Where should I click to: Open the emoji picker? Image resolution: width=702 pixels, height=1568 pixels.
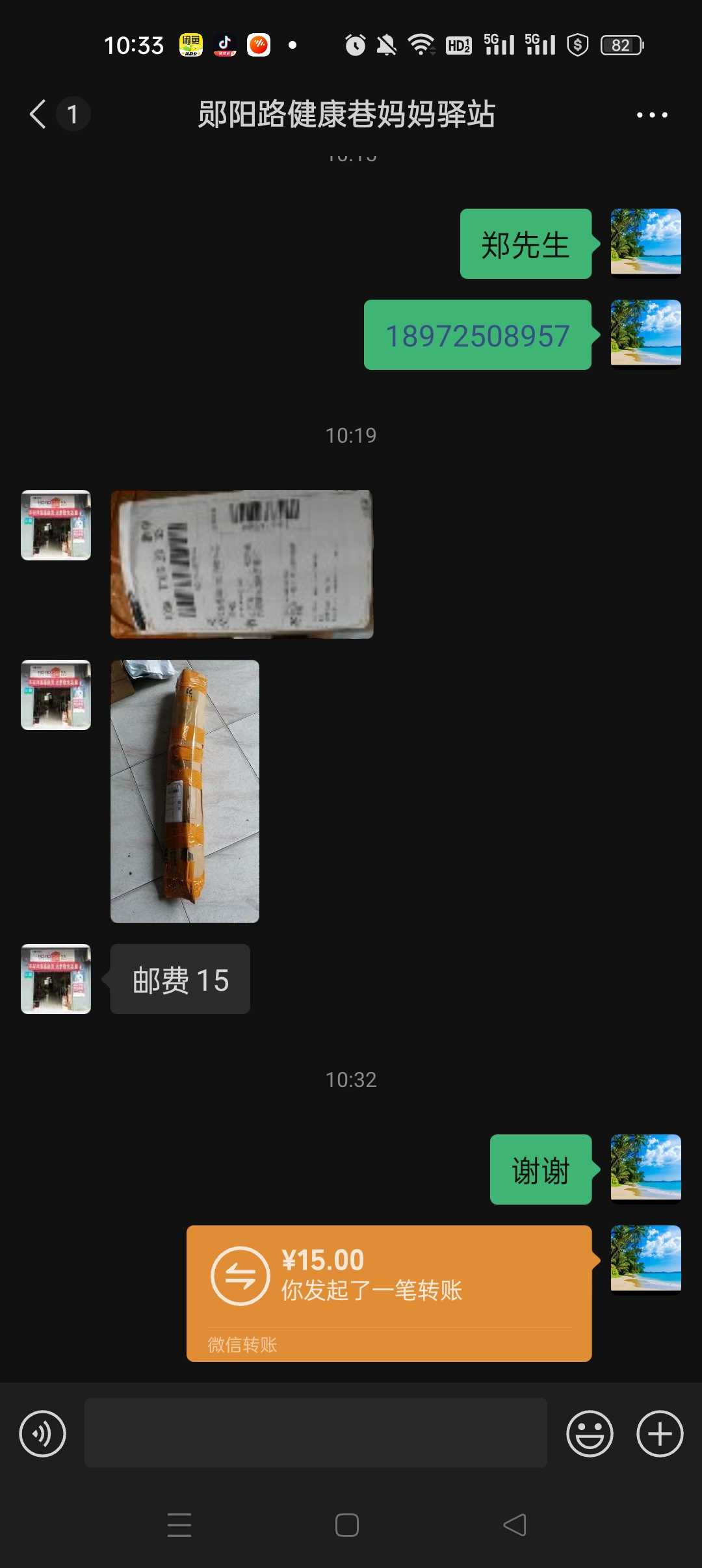590,1433
